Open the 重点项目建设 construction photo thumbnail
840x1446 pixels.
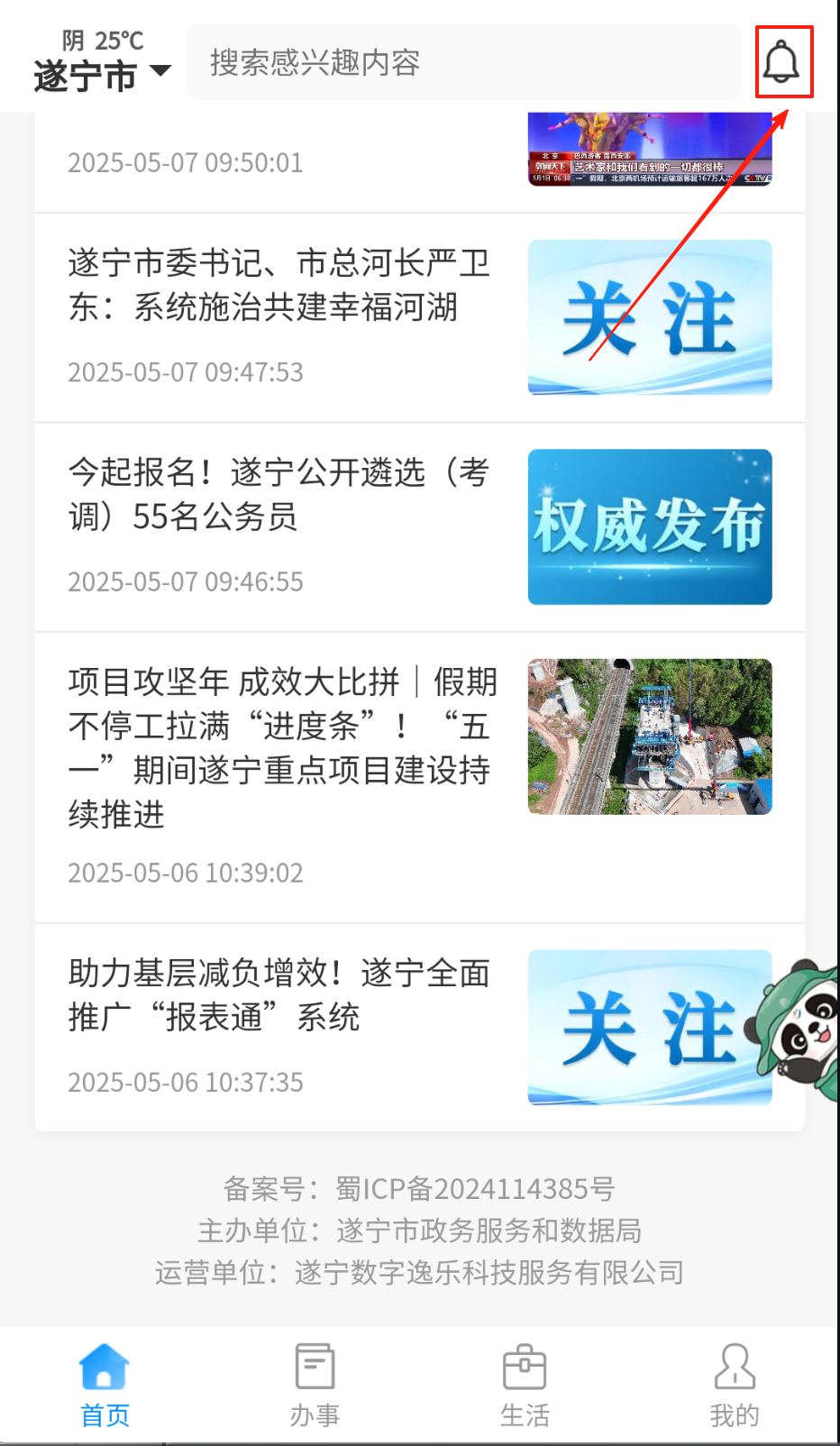[x=650, y=737]
